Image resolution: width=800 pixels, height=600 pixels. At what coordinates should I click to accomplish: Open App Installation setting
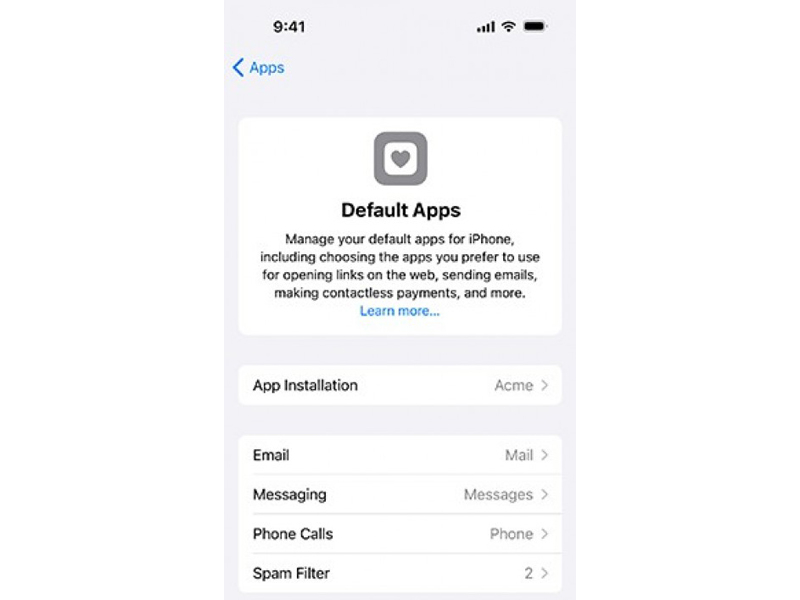tap(399, 385)
